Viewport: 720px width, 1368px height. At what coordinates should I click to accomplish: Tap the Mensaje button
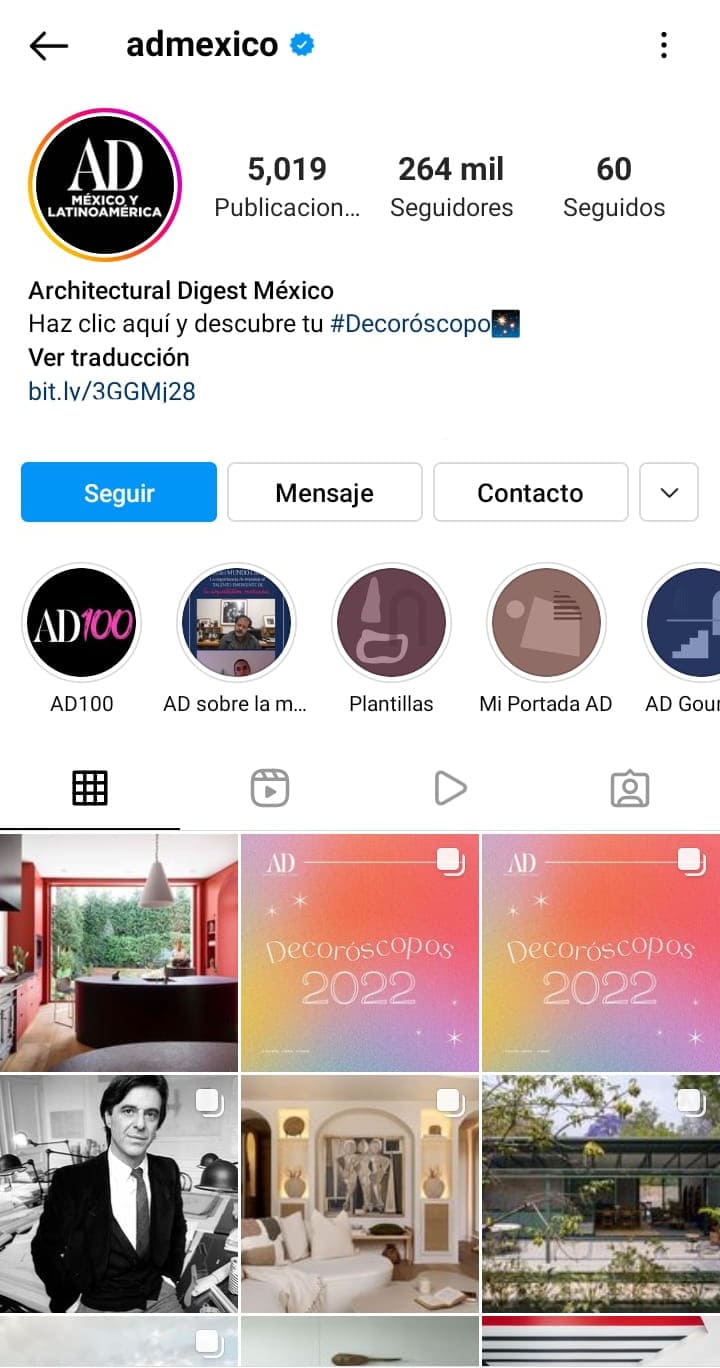pyautogui.click(x=325, y=492)
